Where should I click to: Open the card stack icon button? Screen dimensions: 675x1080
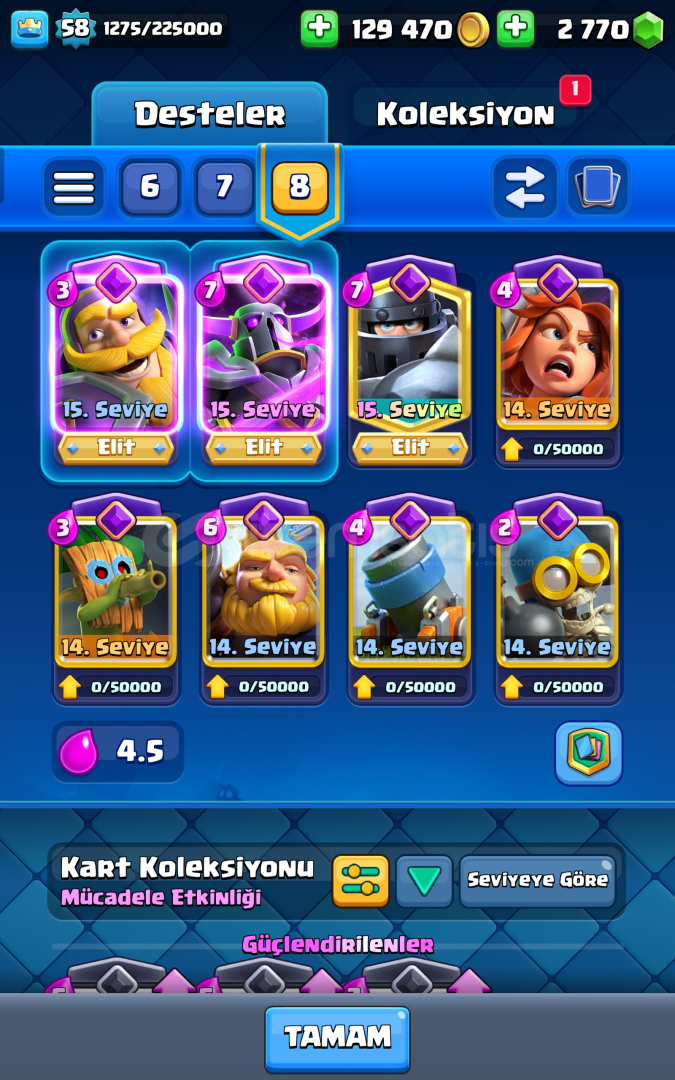tap(598, 187)
